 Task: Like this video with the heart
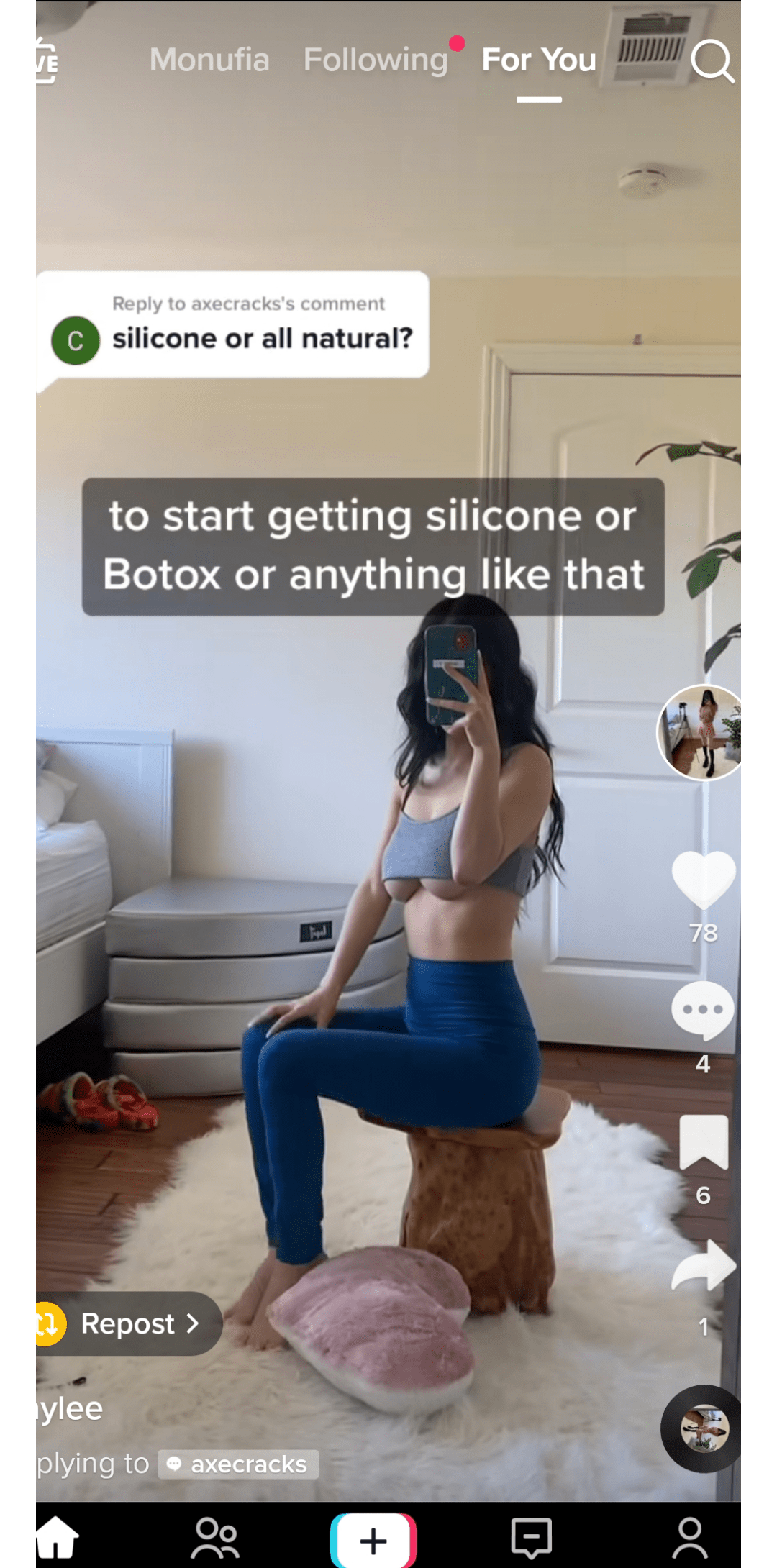point(703,880)
